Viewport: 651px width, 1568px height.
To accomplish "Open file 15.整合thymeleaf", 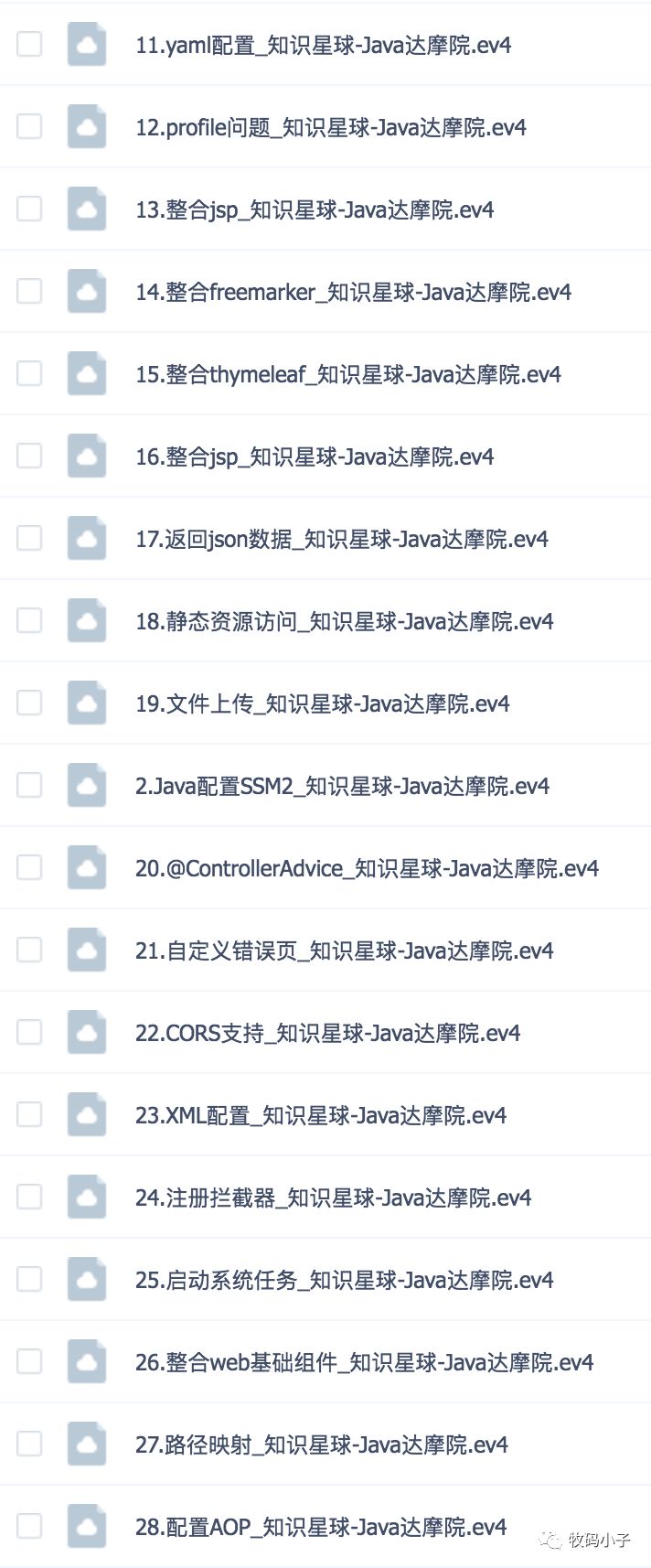I will click(x=348, y=374).
